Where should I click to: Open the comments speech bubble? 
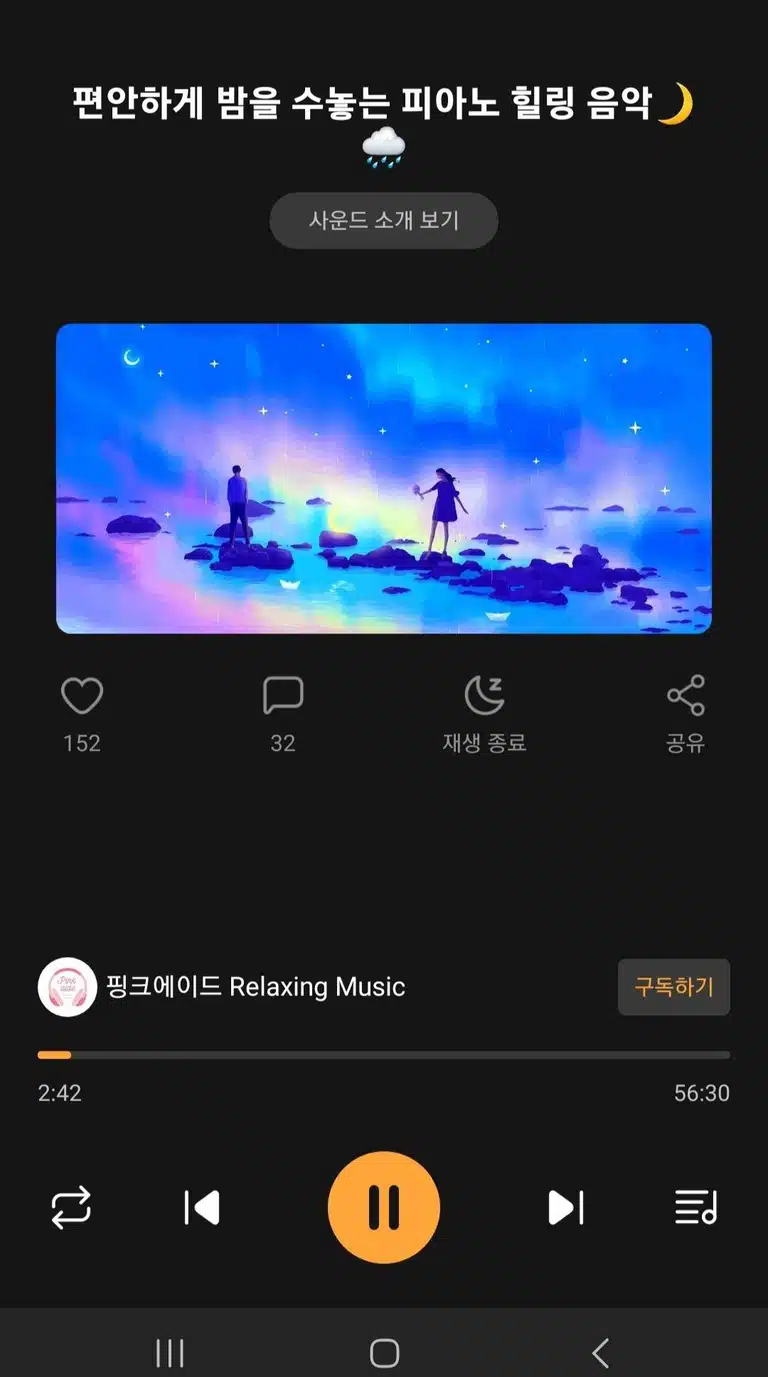[x=283, y=696]
